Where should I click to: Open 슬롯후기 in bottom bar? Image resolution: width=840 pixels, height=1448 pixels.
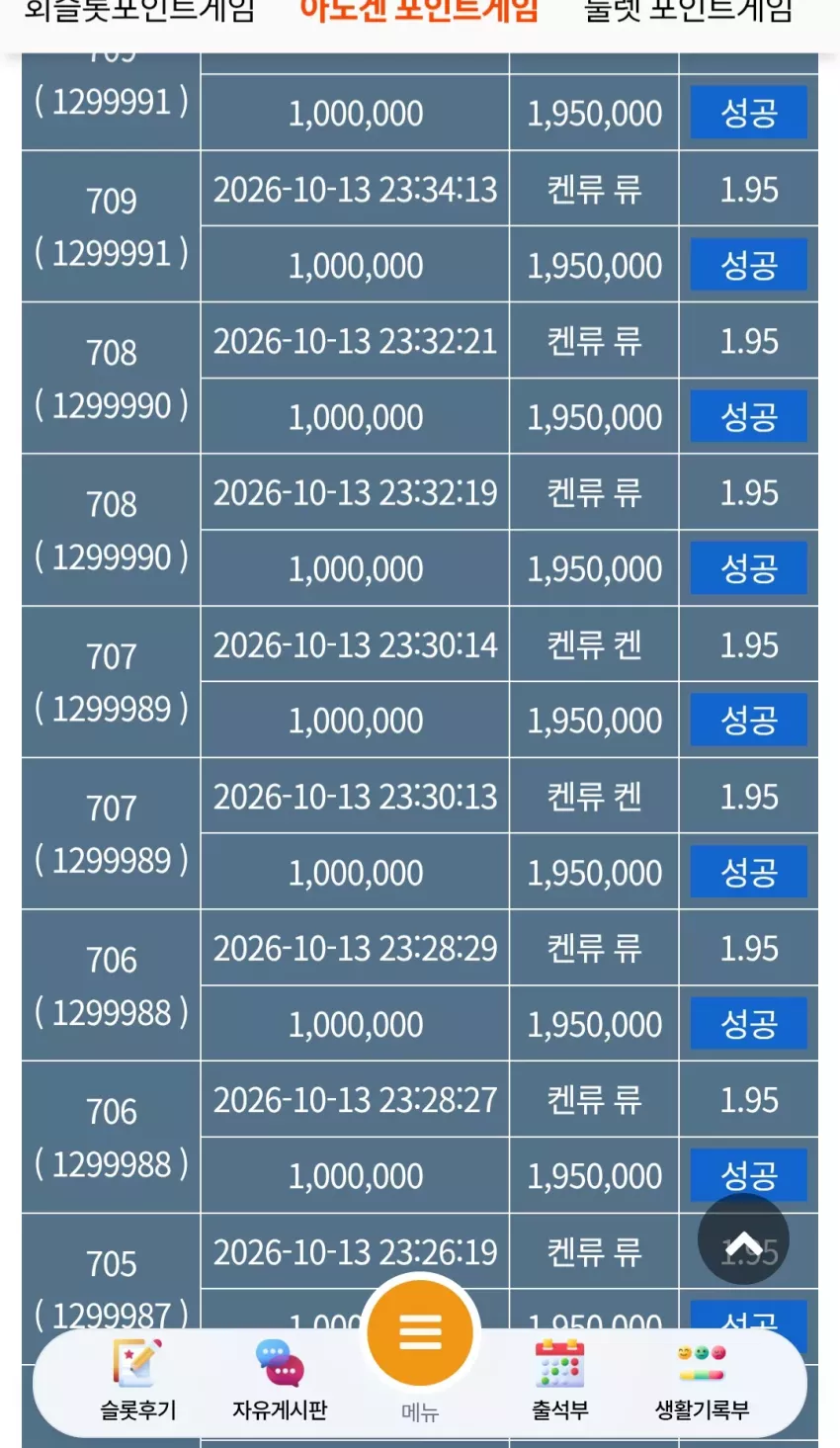point(138,1381)
